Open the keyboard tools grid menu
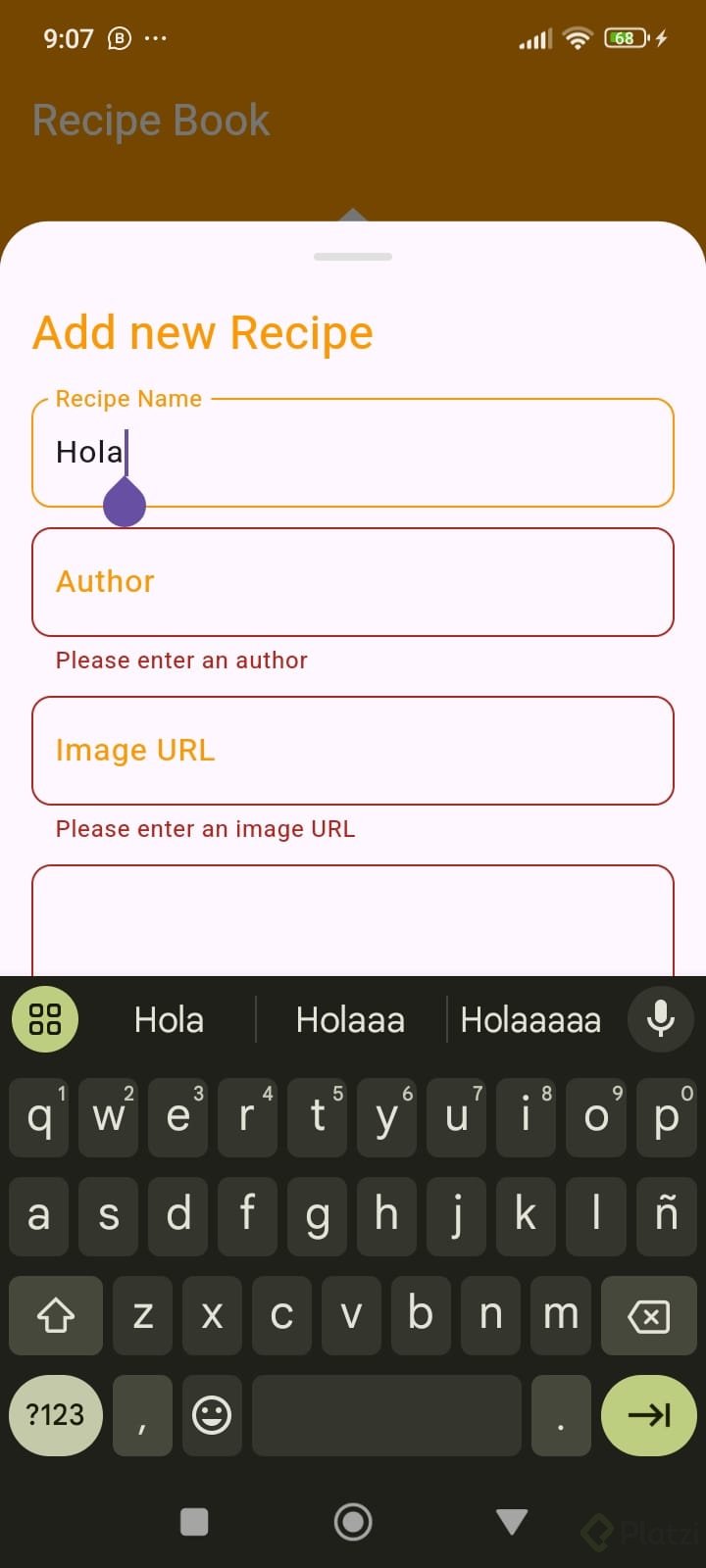The image size is (706, 1568). pyautogui.click(x=45, y=1020)
